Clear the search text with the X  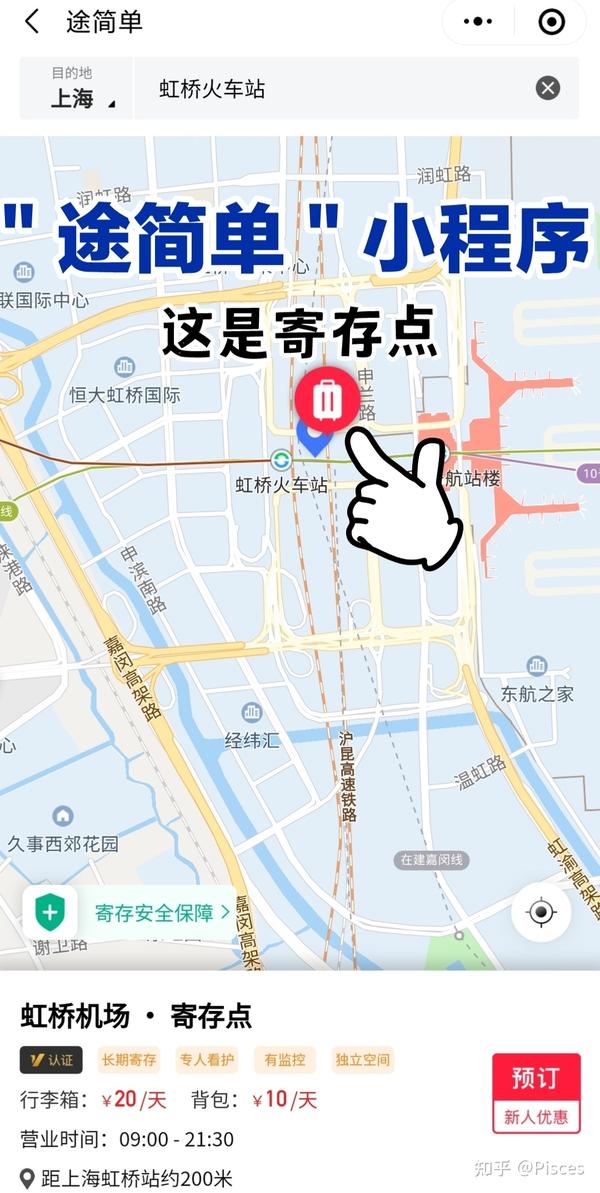pyautogui.click(x=548, y=88)
